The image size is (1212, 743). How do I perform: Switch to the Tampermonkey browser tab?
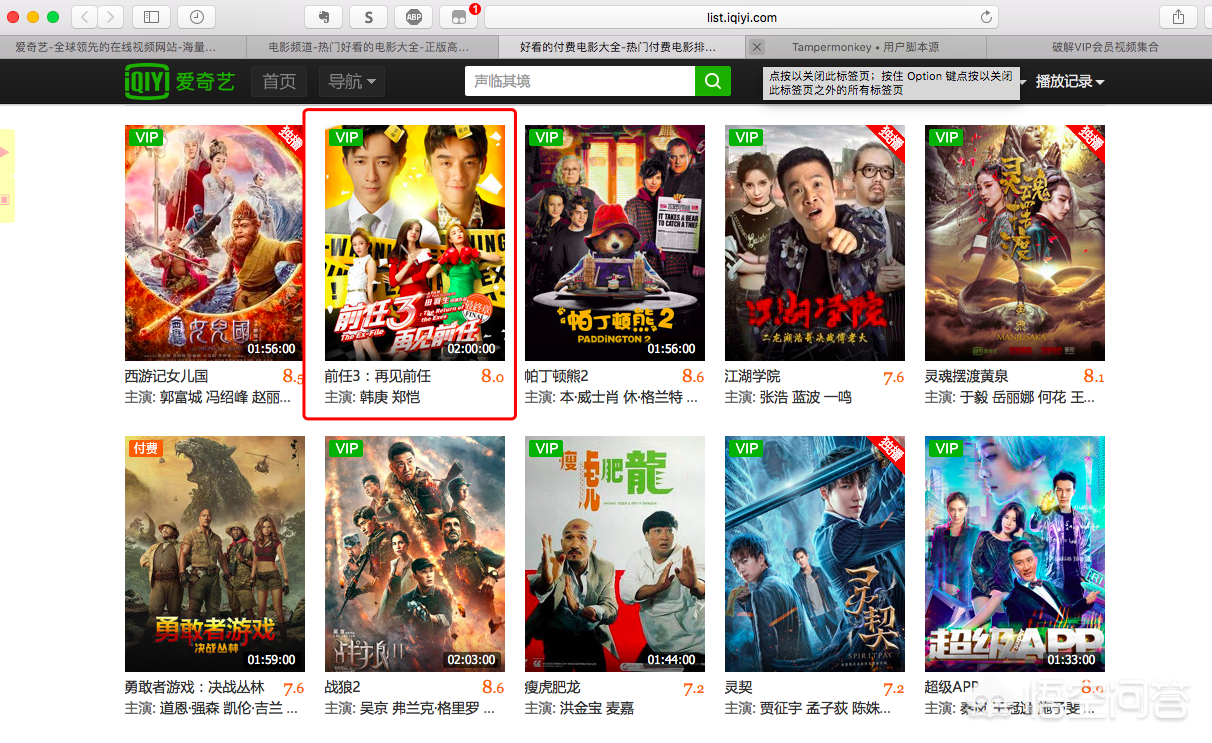click(x=865, y=47)
